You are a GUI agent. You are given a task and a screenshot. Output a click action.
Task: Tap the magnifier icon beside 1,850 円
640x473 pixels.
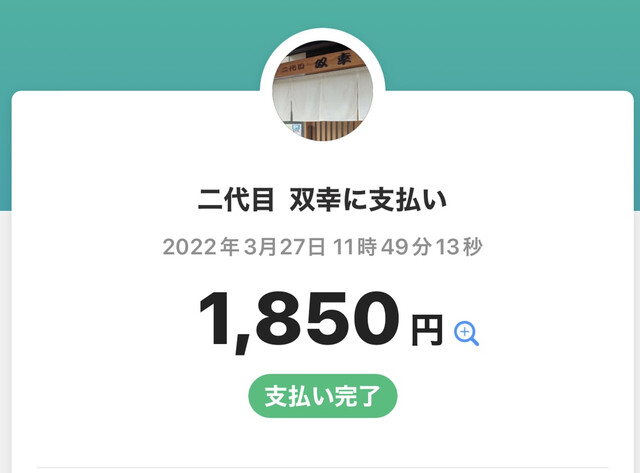(x=466, y=333)
